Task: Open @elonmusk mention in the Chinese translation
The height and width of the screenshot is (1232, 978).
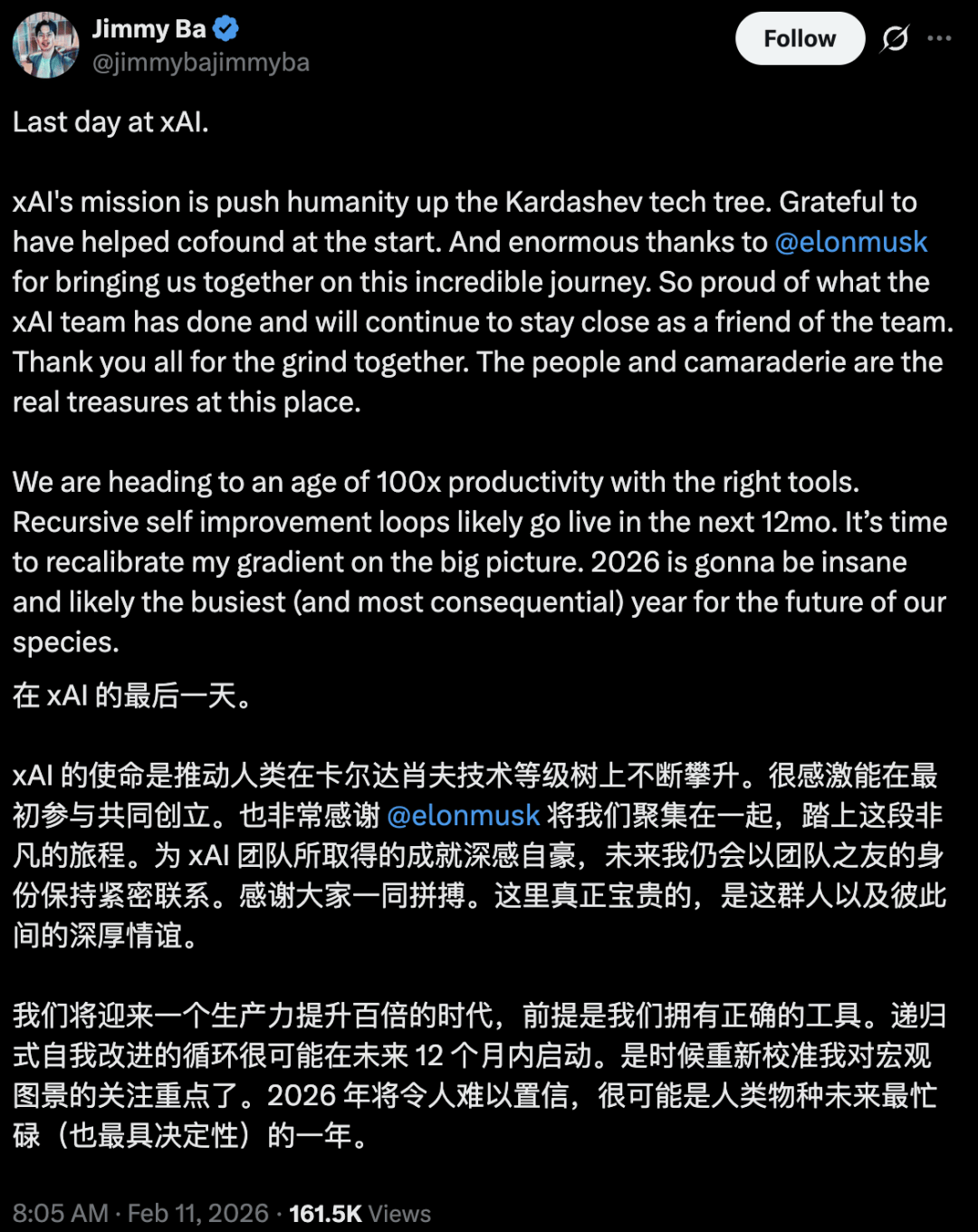Action: click(463, 815)
